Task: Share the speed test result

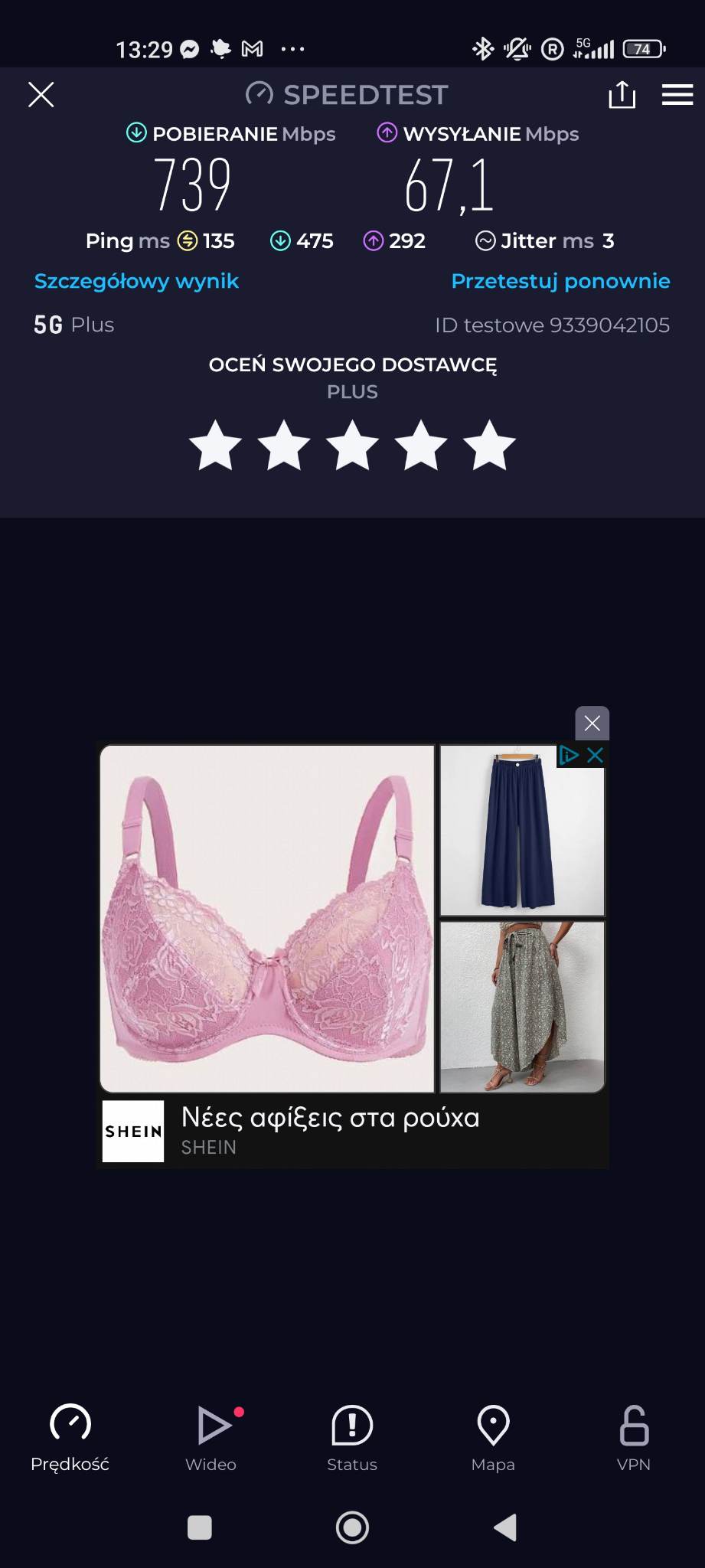Action: click(x=622, y=95)
